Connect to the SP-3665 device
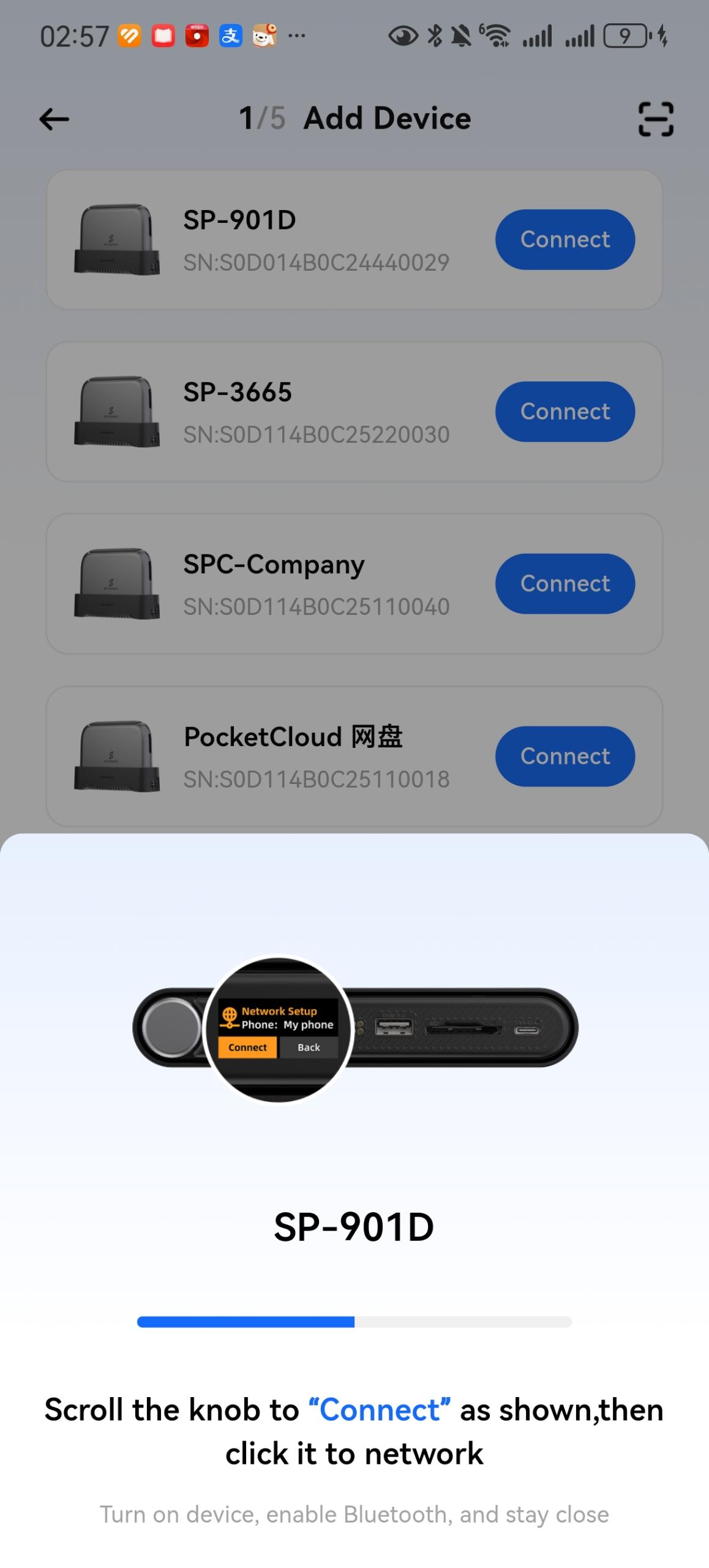 565,412
